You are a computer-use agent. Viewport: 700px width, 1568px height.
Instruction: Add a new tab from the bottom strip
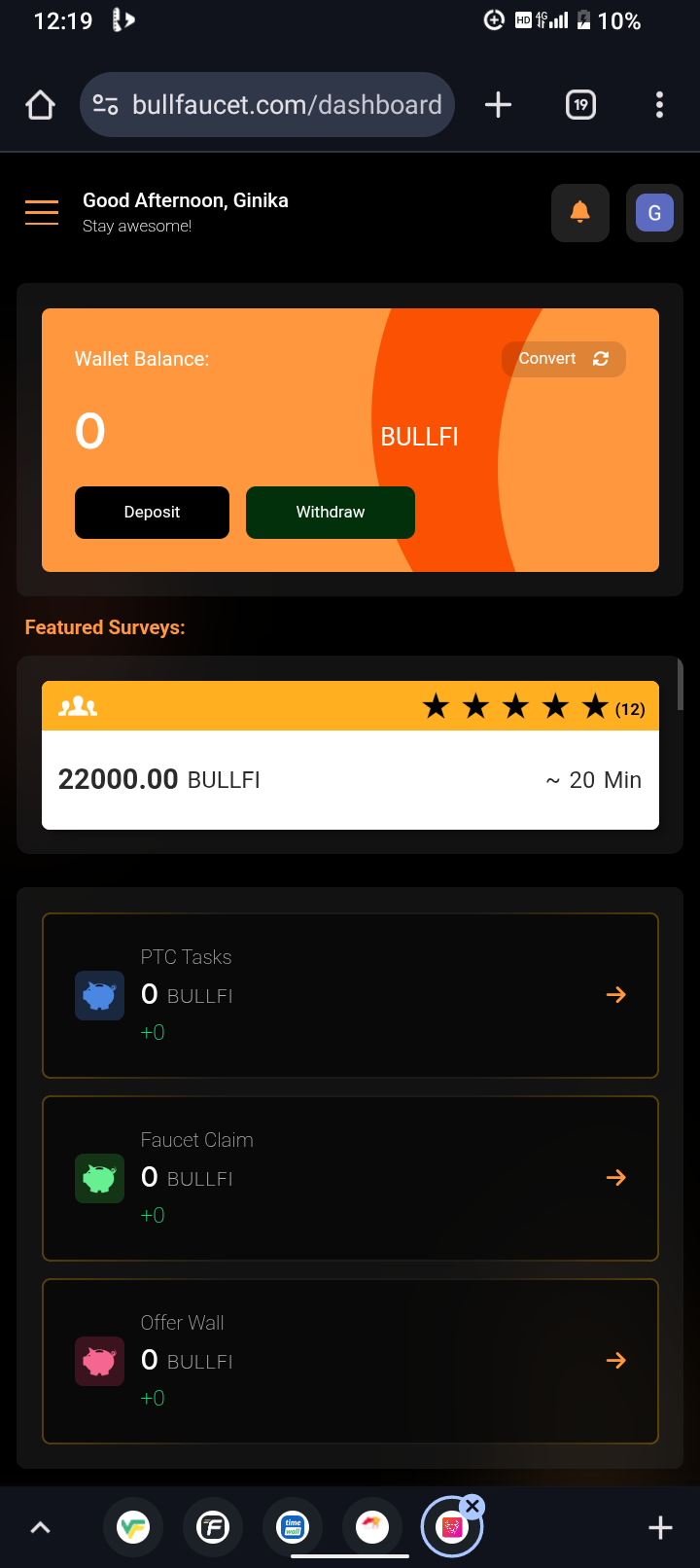pyautogui.click(x=660, y=1528)
